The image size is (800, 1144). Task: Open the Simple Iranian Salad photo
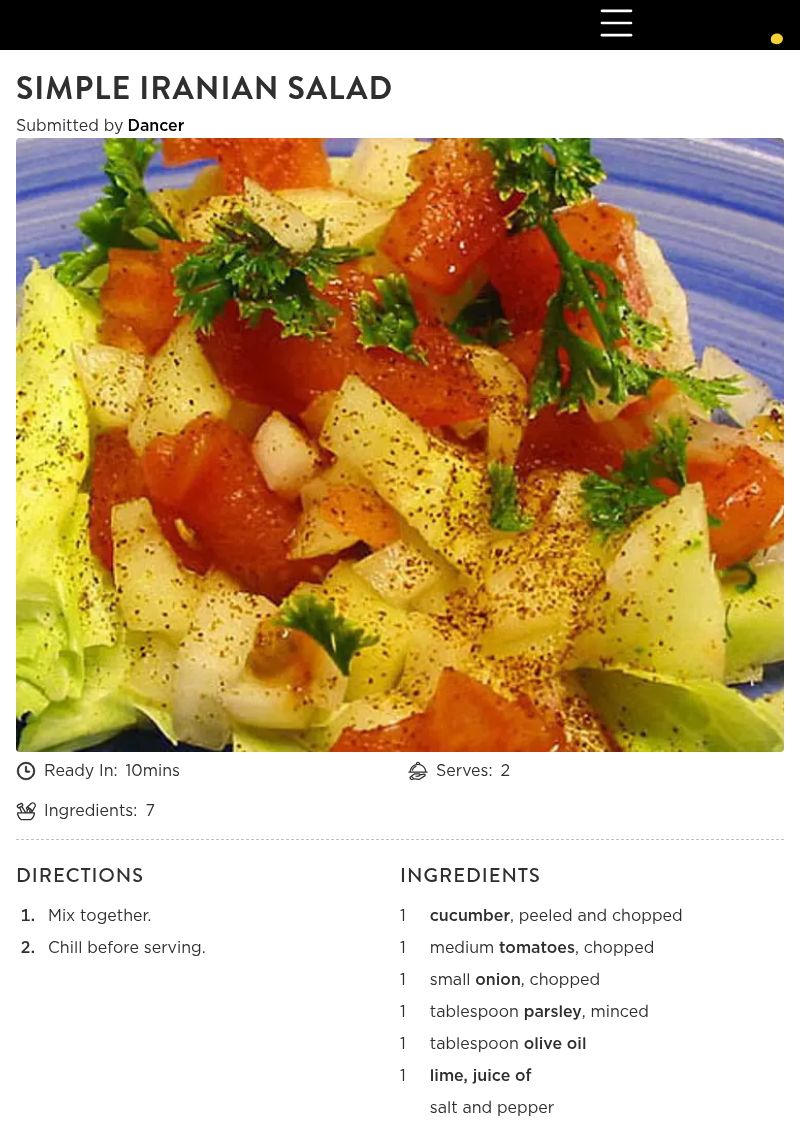pos(400,444)
